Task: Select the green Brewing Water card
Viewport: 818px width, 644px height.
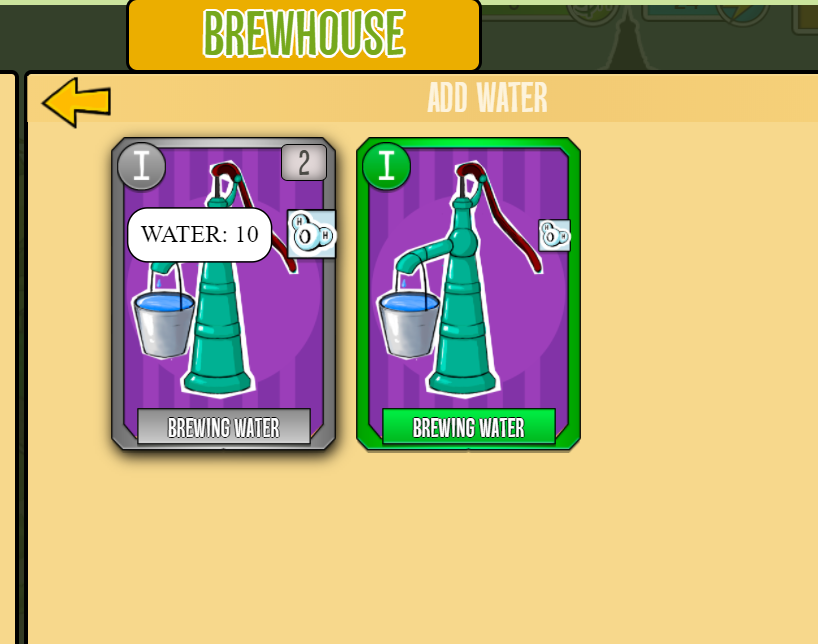Action: click(468, 300)
